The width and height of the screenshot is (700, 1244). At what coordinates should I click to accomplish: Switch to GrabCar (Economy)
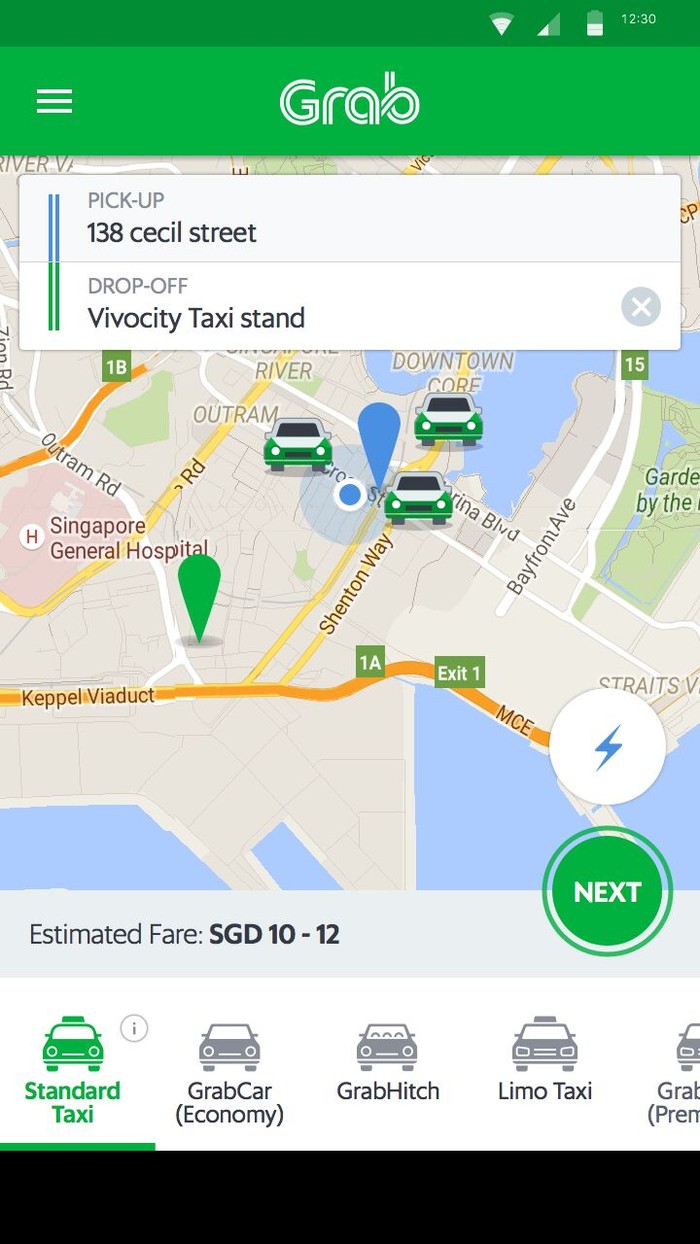coord(230,1072)
